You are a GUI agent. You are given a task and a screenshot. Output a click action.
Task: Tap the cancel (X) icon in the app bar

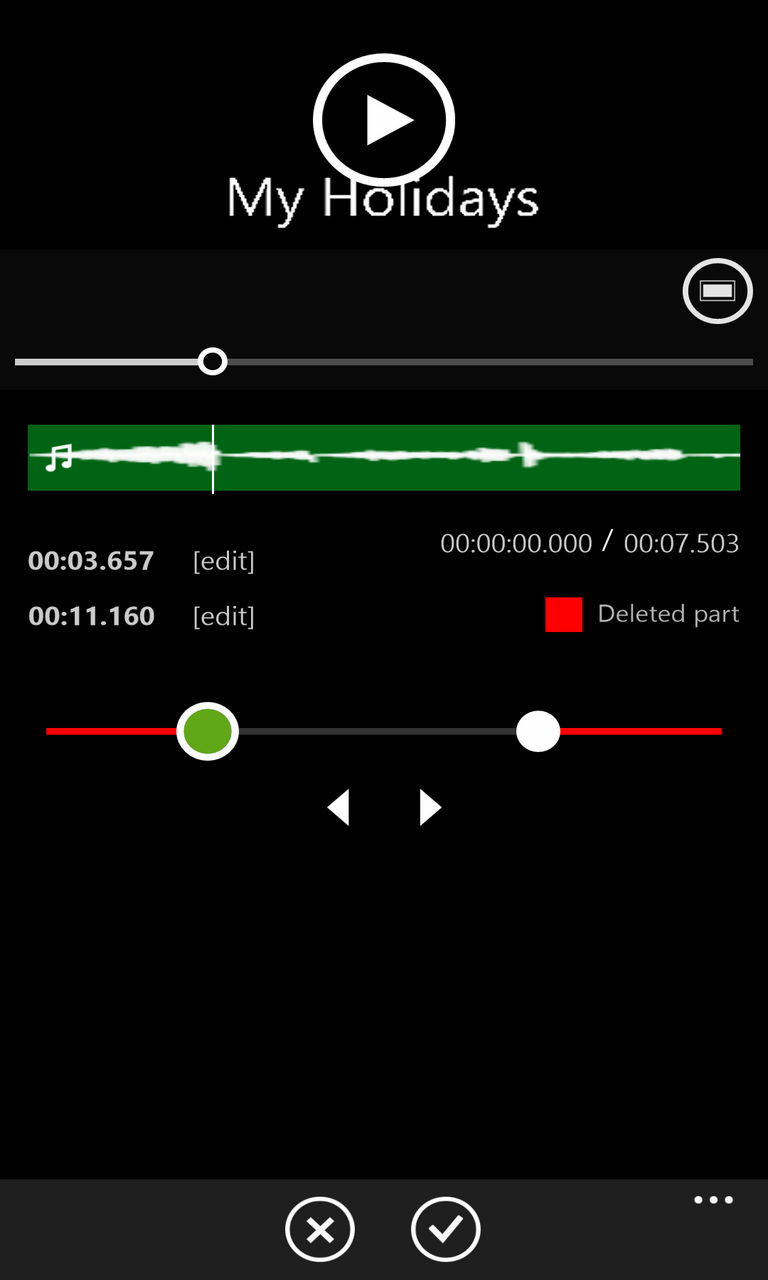coord(320,1228)
